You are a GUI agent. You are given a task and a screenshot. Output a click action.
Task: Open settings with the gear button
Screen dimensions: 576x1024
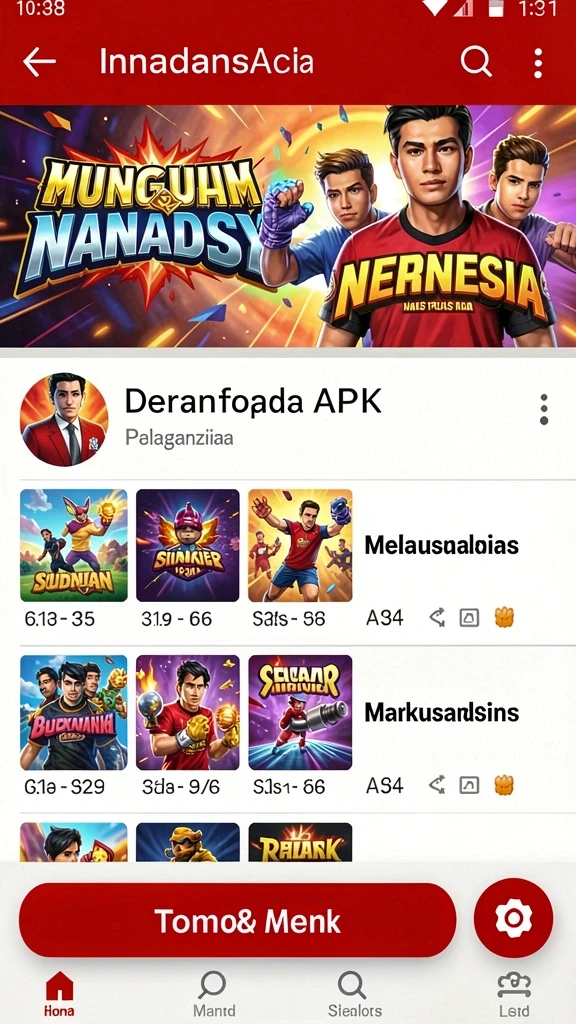(513, 918)
